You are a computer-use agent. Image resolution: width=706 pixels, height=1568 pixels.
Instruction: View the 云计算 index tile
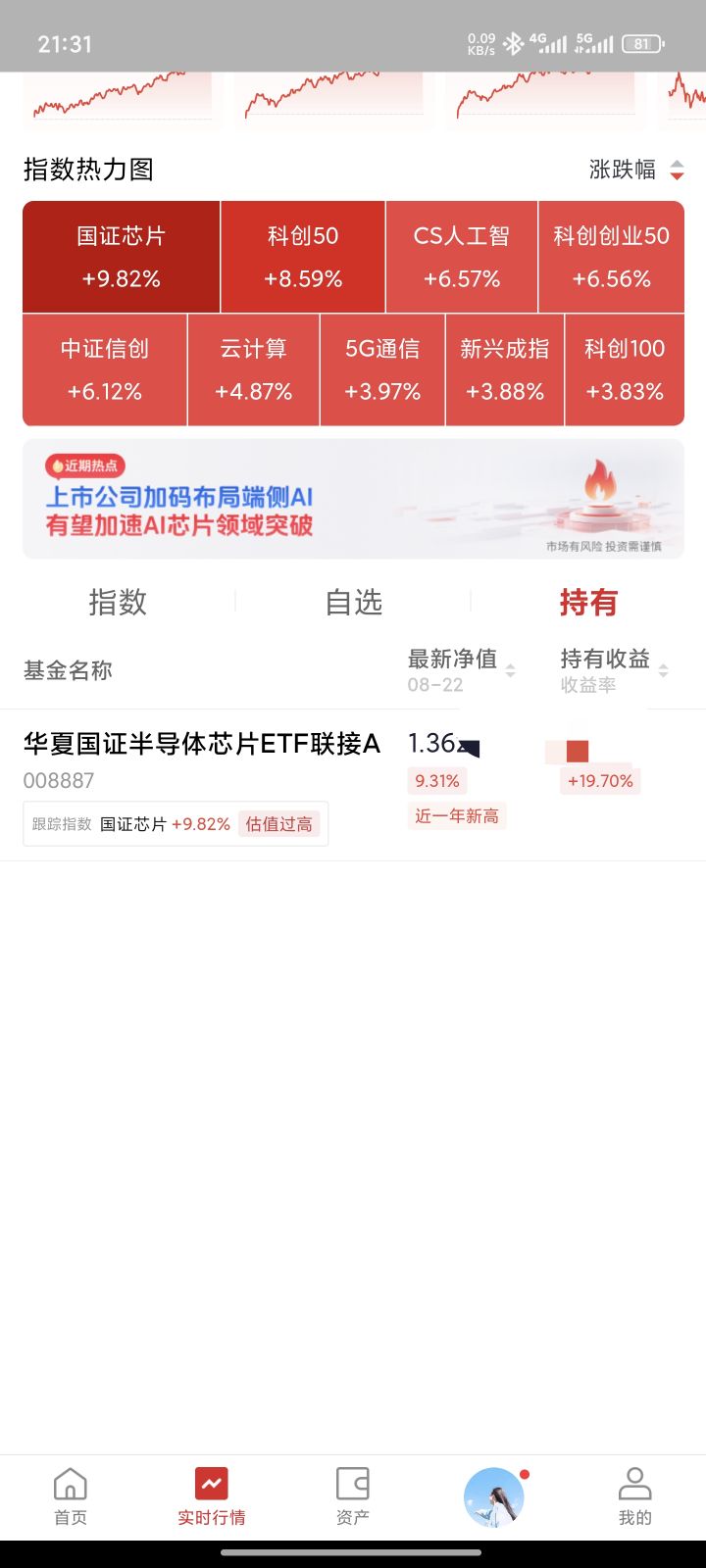254,369
